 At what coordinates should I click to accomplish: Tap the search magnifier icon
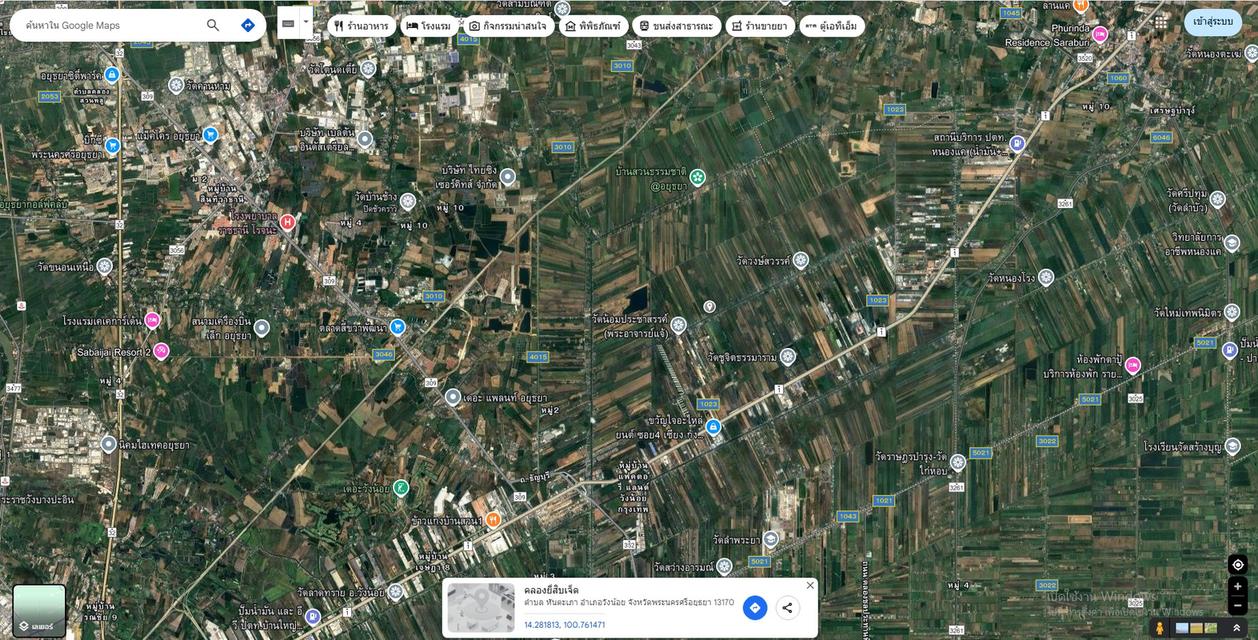tap(213, 25)
